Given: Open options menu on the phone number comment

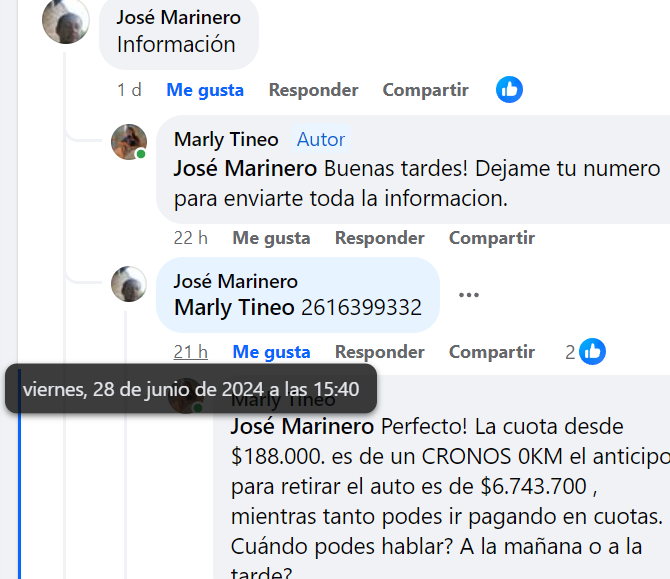Looking at the screenshot, I should (468, 295).
